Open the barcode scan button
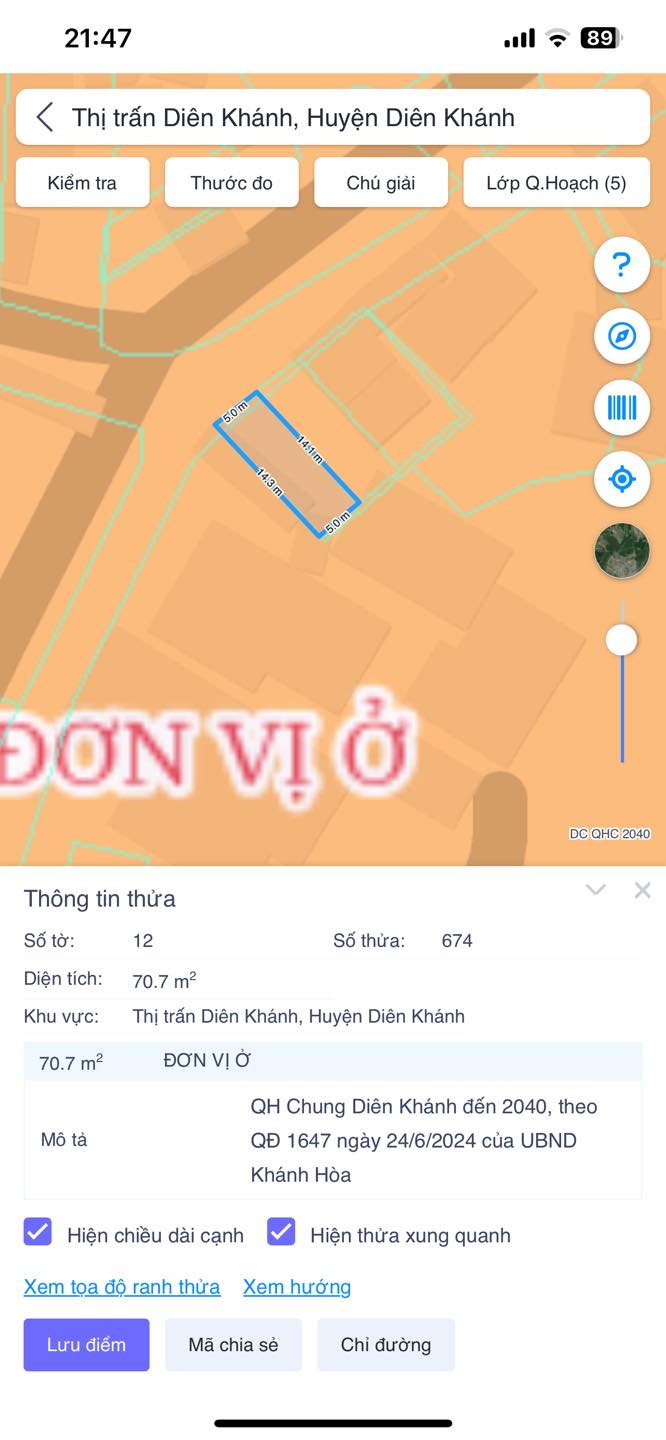 (x=622, y=407)
